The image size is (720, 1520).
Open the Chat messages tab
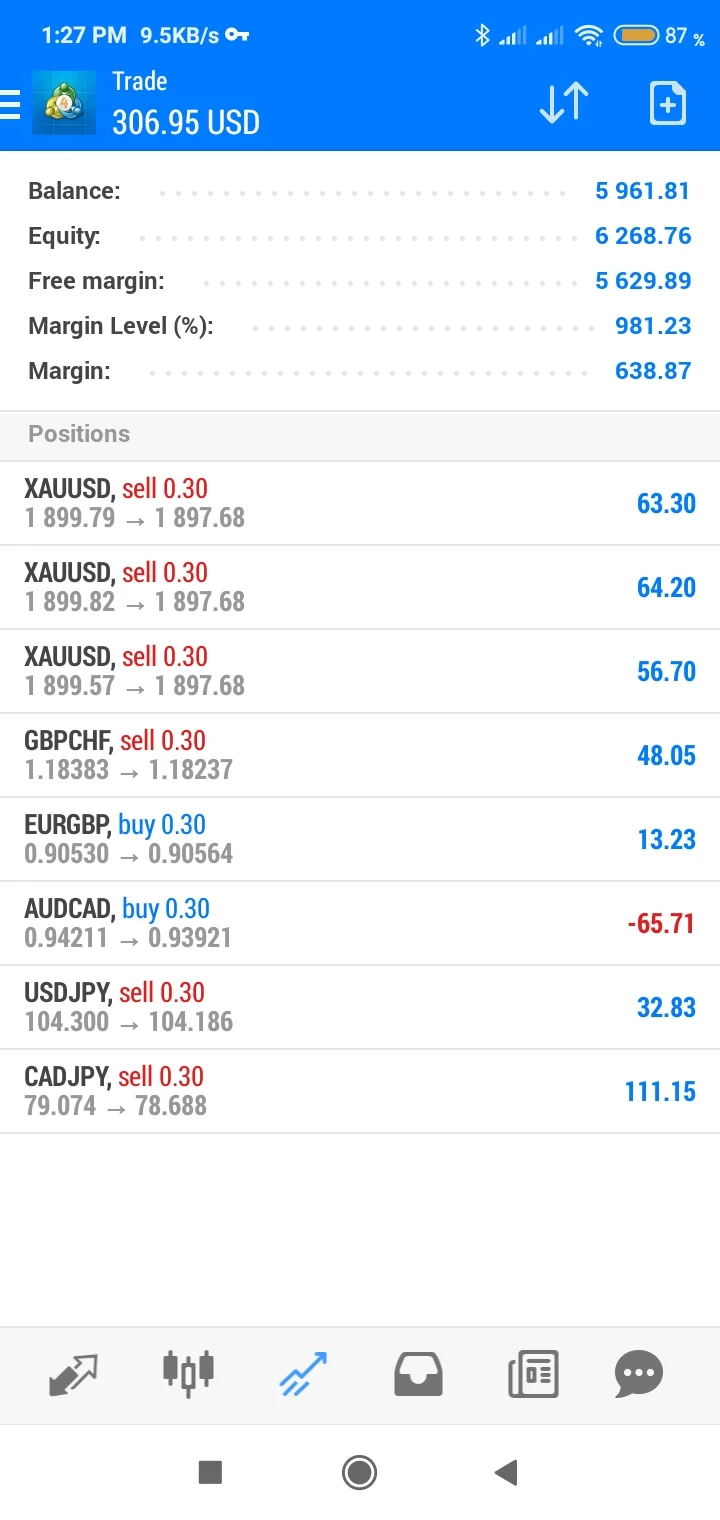pos(639,1374)
